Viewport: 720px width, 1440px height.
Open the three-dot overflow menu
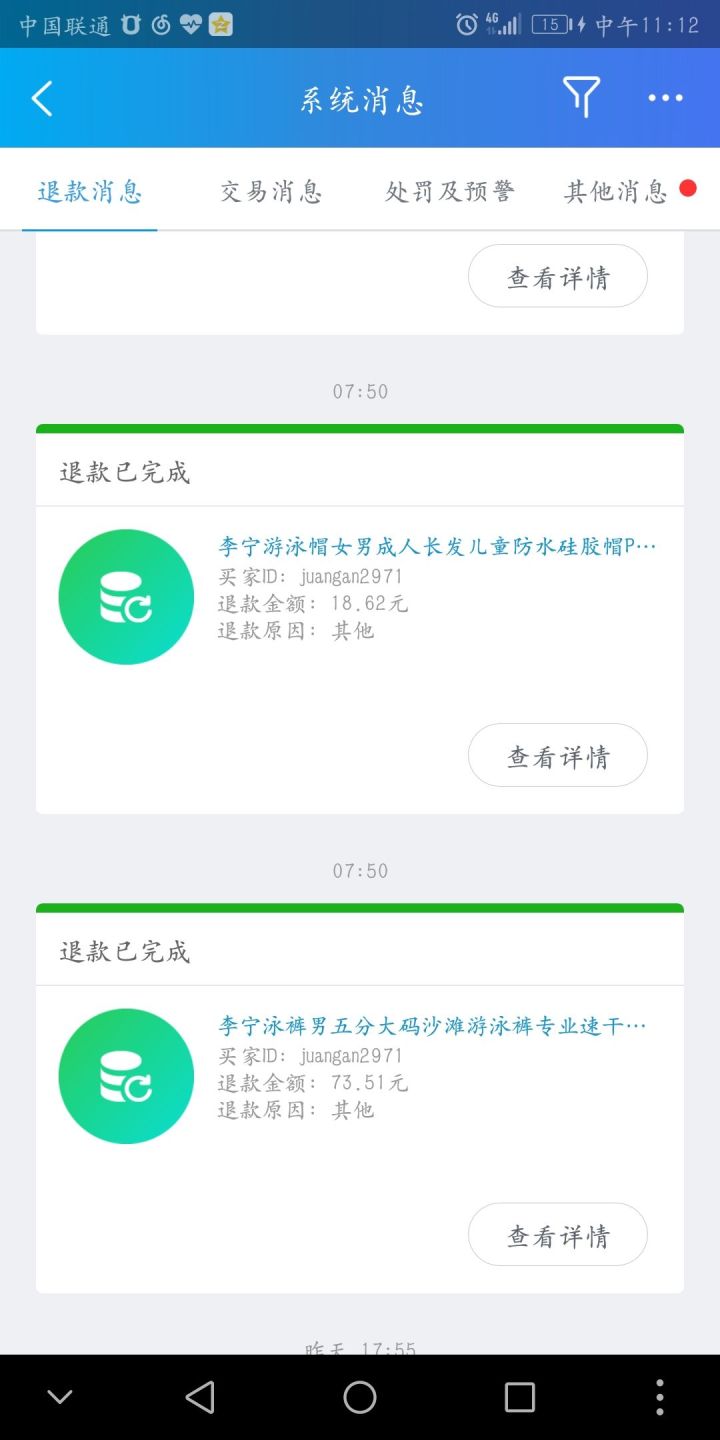665,98
